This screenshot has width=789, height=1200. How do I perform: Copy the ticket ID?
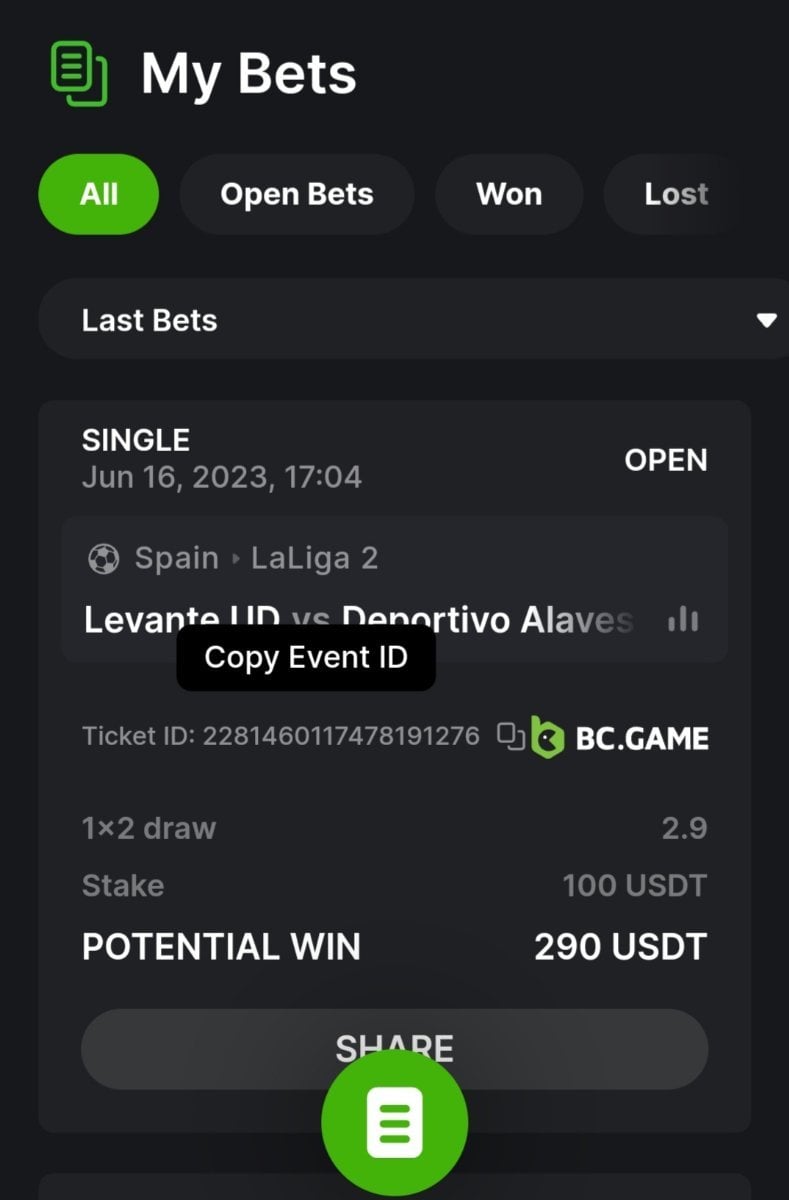pyautogui.click(x=511, y=737)
